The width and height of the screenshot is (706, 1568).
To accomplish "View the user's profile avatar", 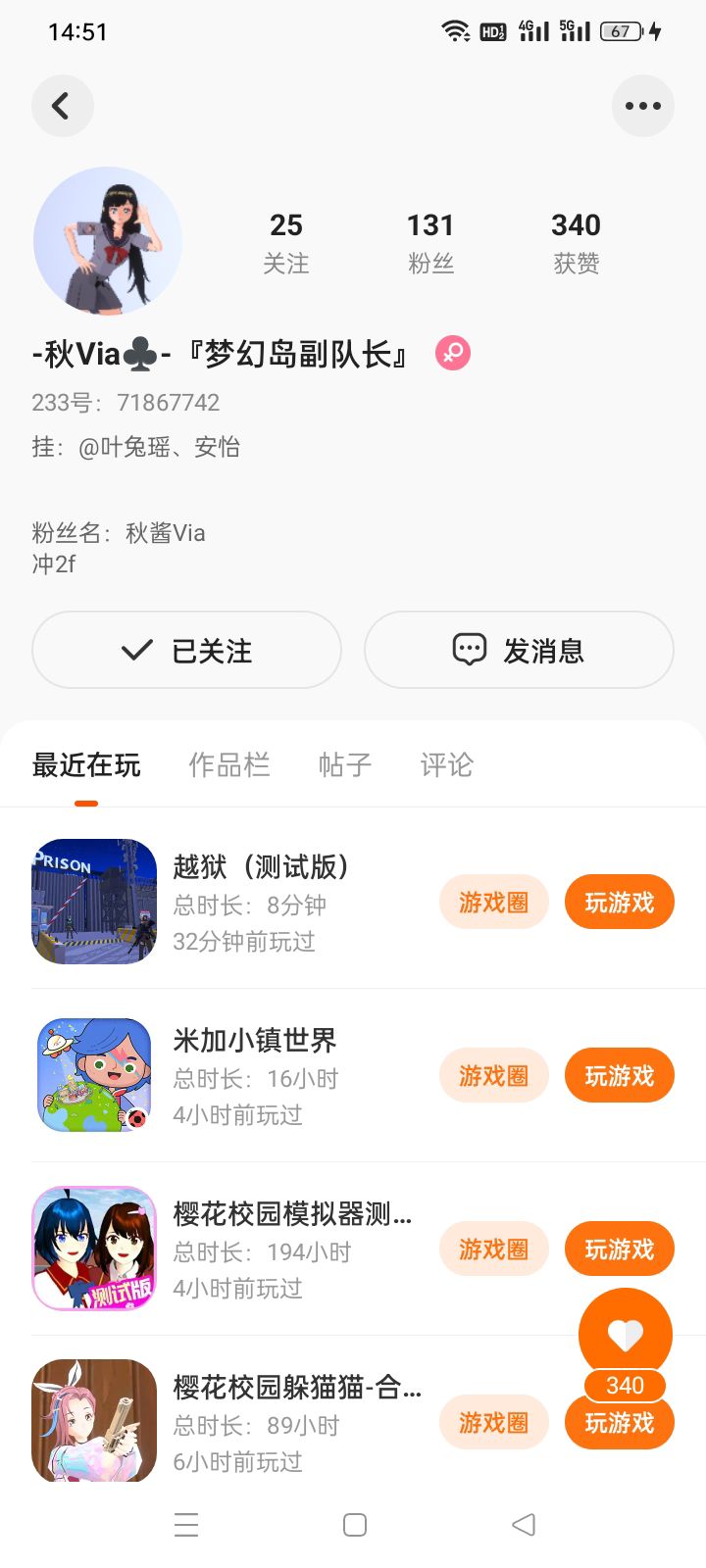I will click(108, 241).
